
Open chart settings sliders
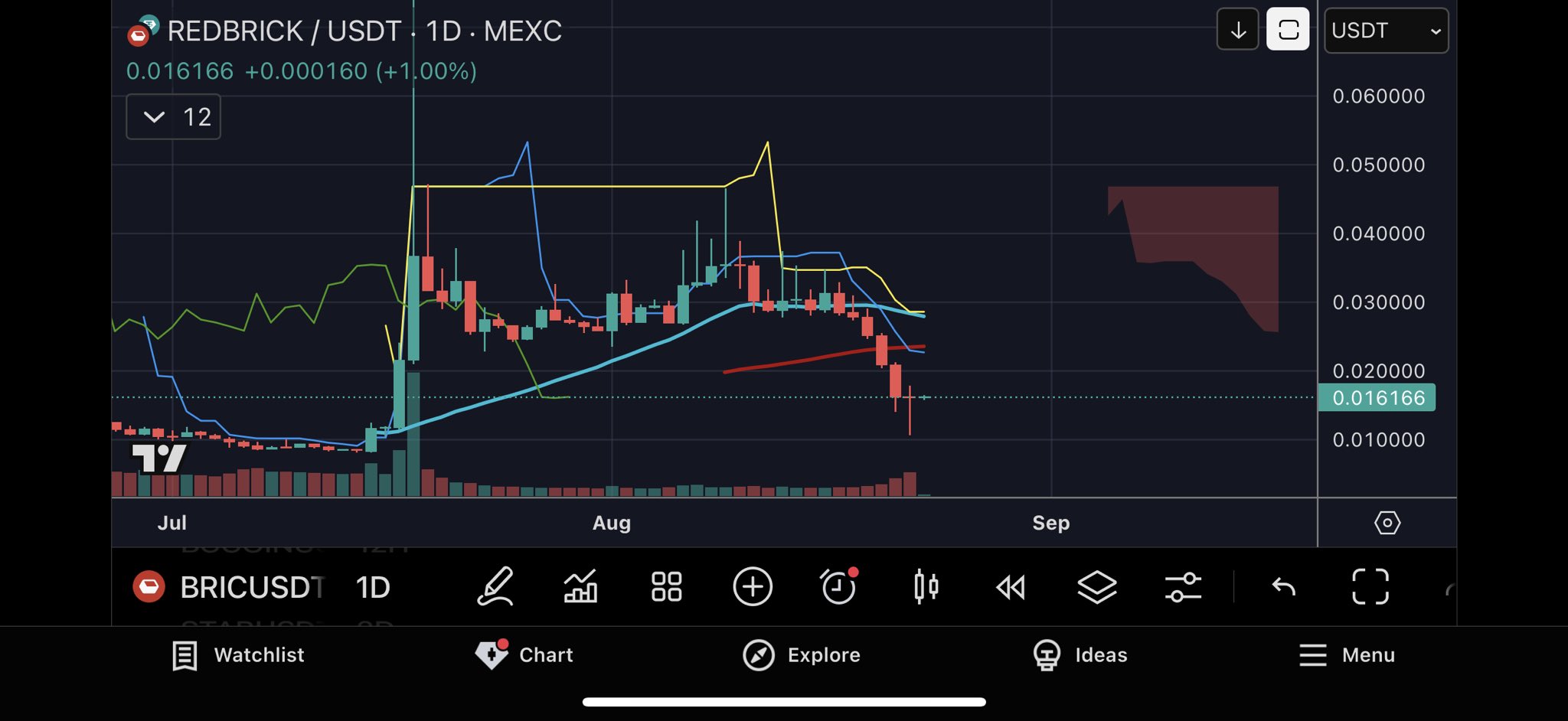(1183, 588)
